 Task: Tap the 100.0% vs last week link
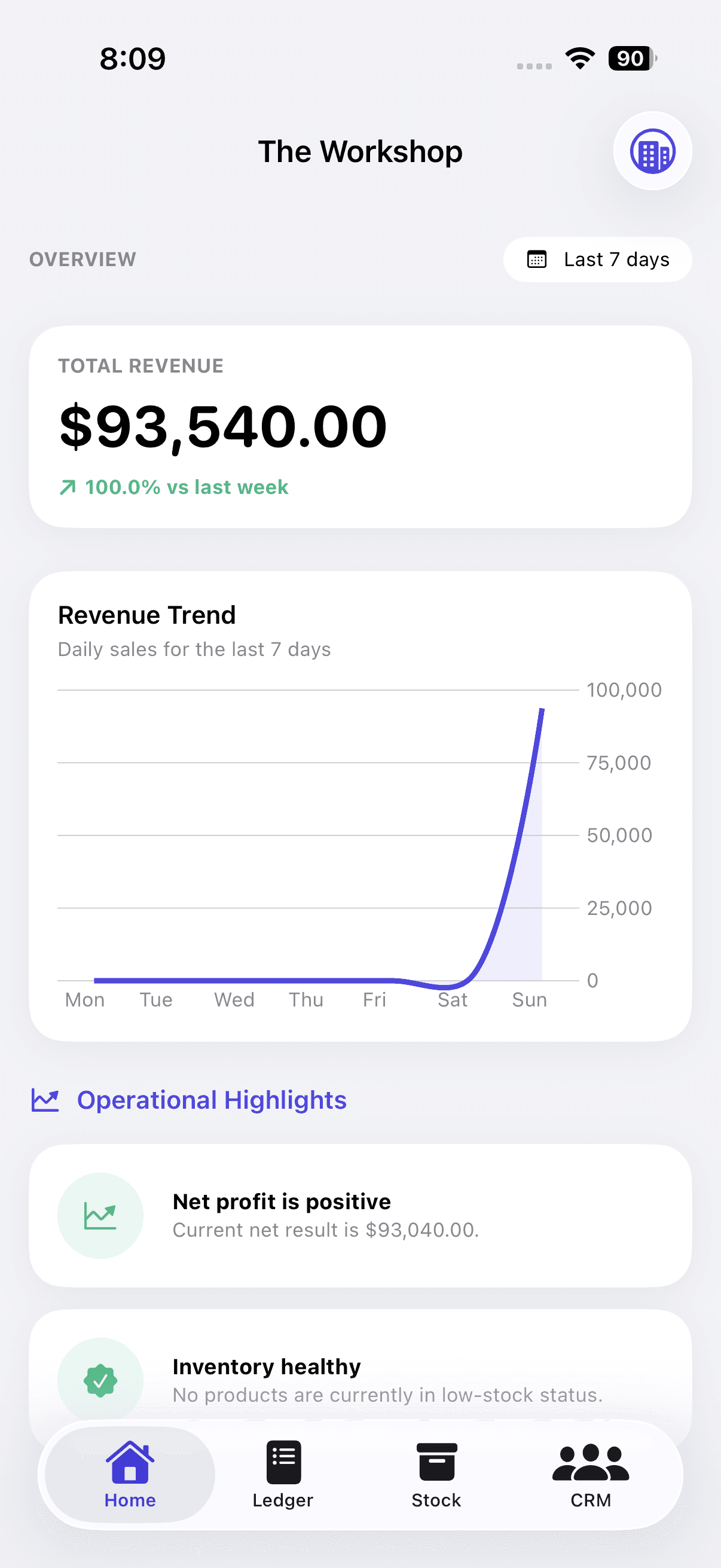pos(185,486)
